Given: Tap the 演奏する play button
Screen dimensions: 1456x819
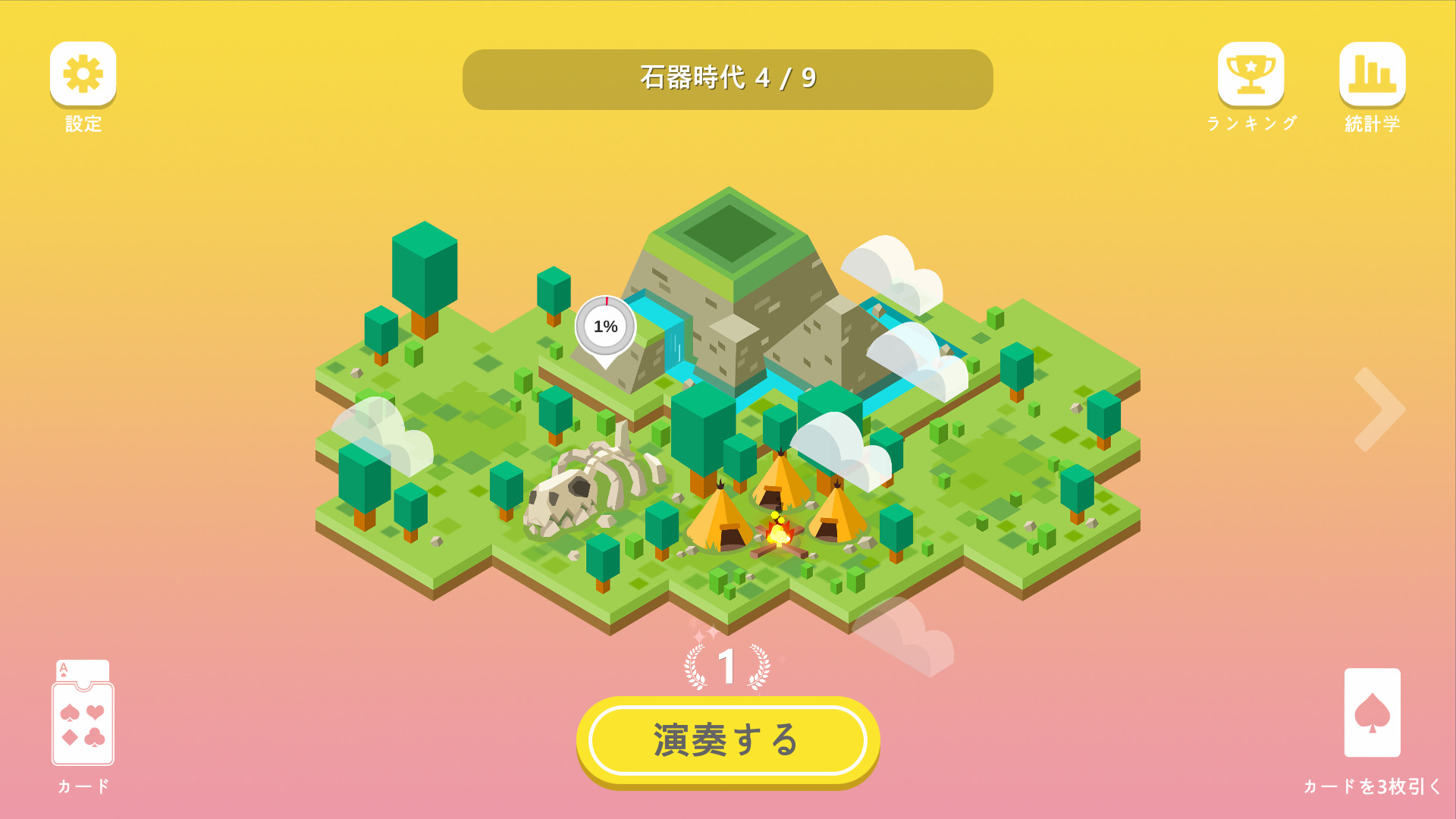Looking at the screenshot, I should (x=727, y=740).
